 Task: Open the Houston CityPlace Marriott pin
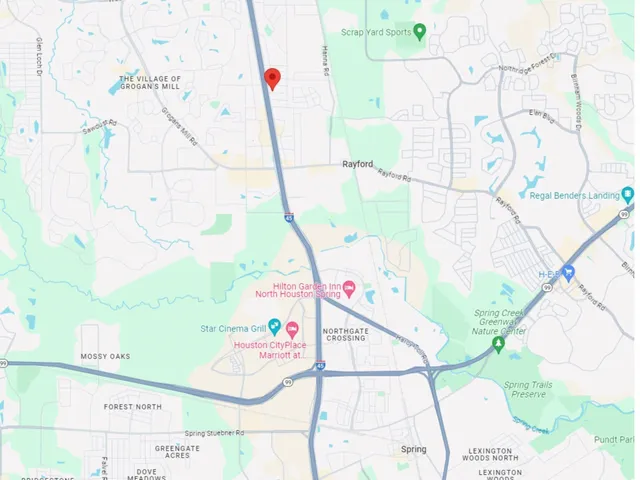pyautogui.click(x=292, y=329)
